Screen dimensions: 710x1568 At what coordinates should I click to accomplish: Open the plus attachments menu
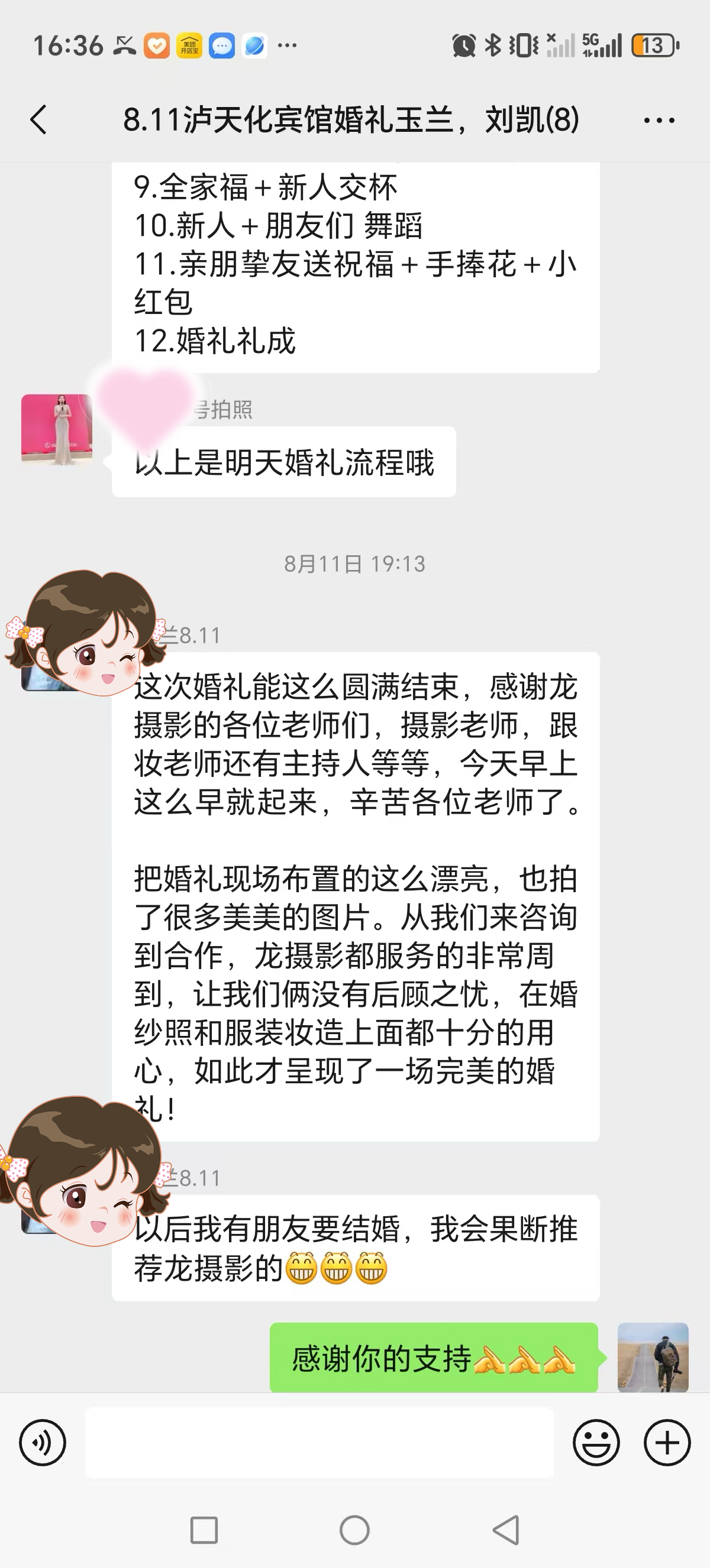(x=667, y=1443)
